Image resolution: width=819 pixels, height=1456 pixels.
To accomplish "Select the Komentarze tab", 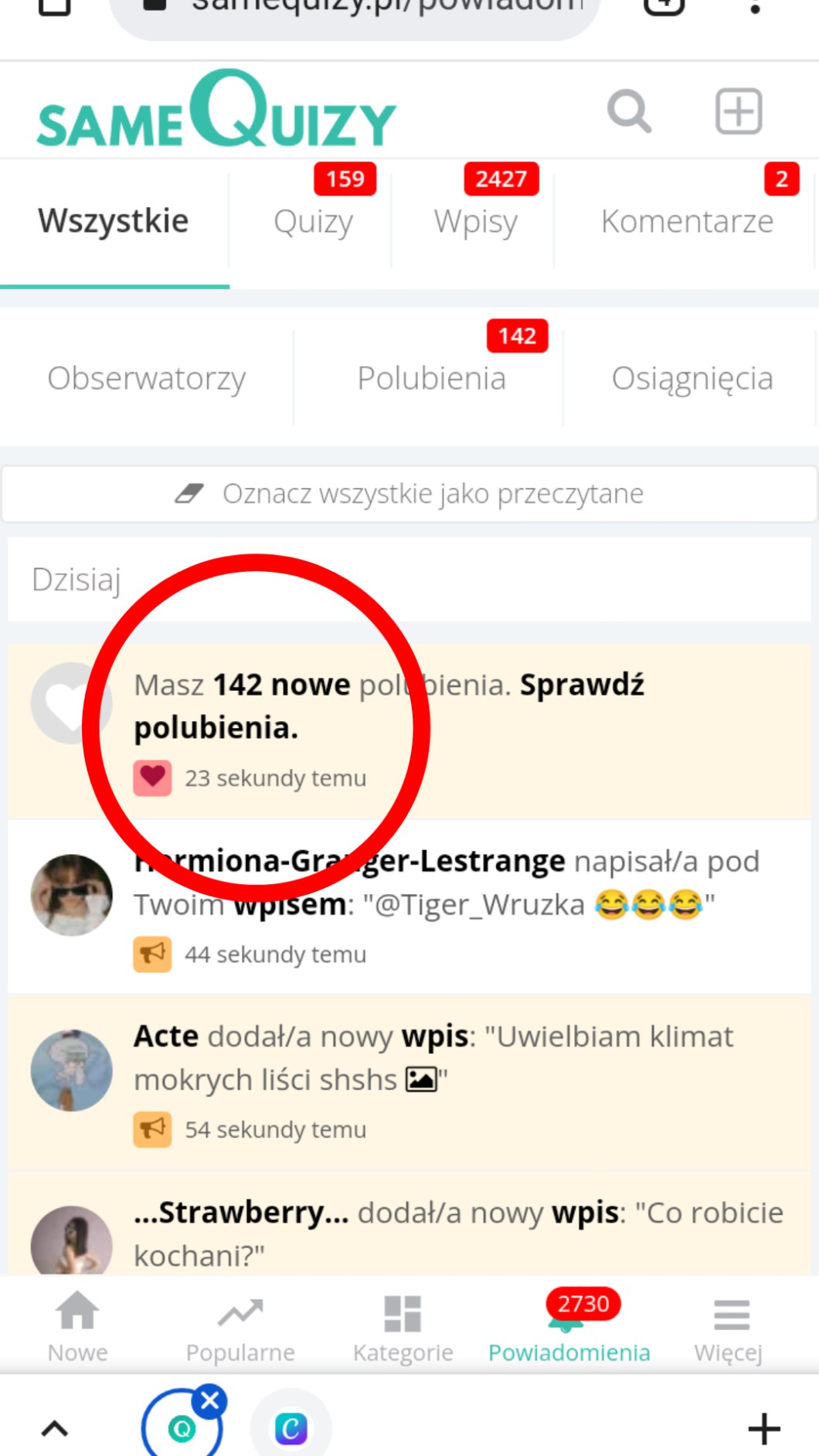I will (x=687, y=222).
